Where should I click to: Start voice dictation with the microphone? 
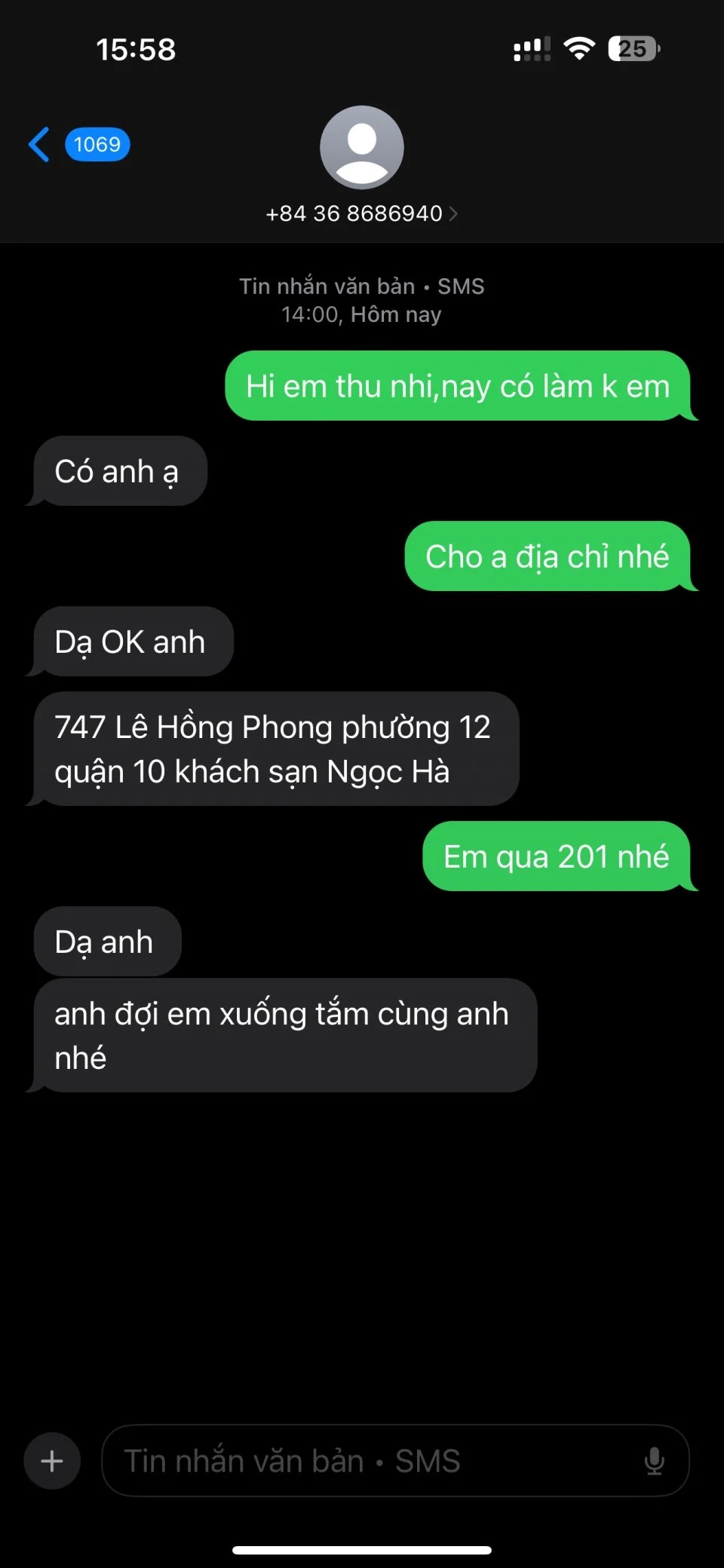coord(654,1461)
